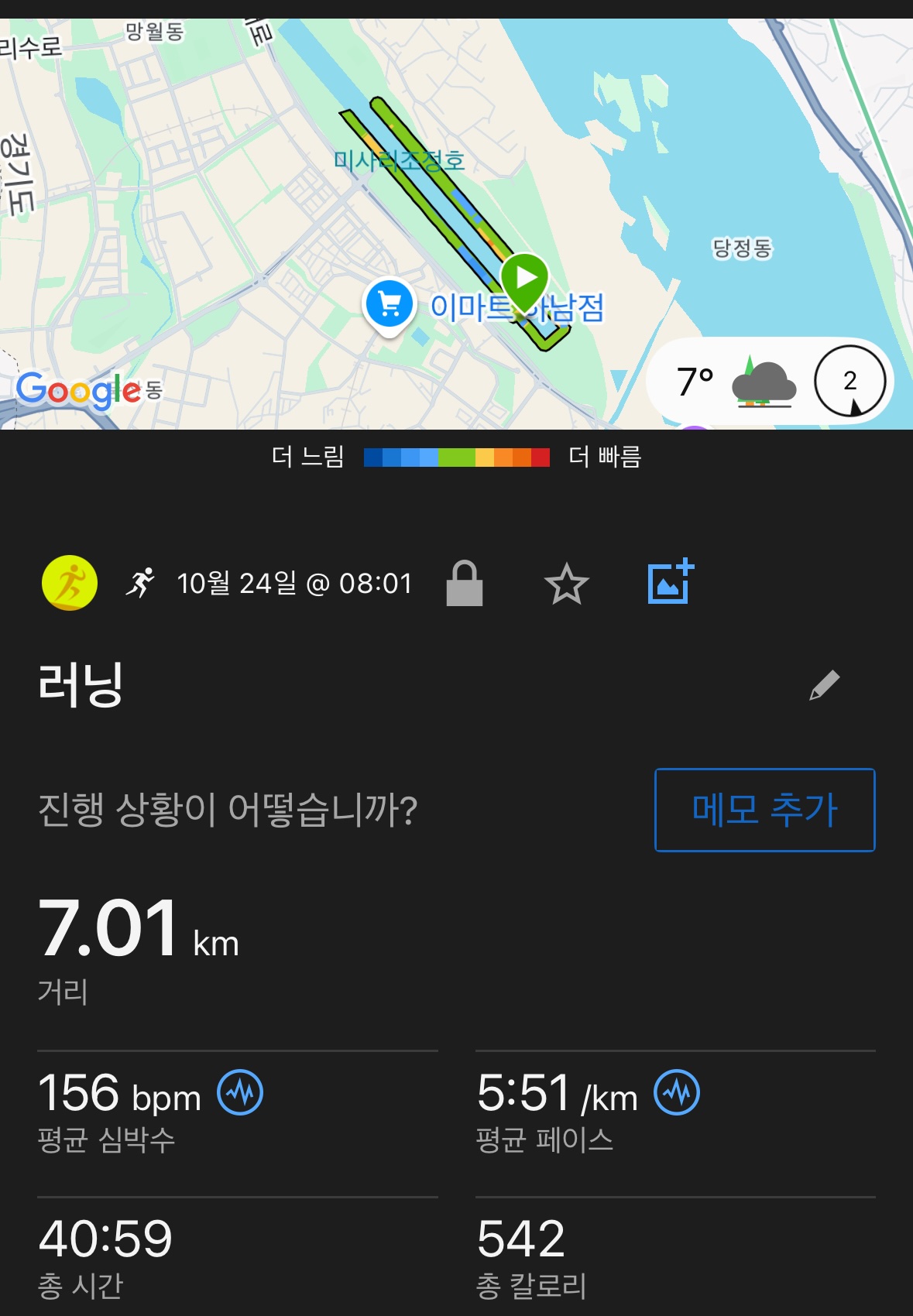This screenshot has width=913, height=1316.
Task: Open the insight icon beside 5:51 /km pace
Action: (x=677, y=1092)
